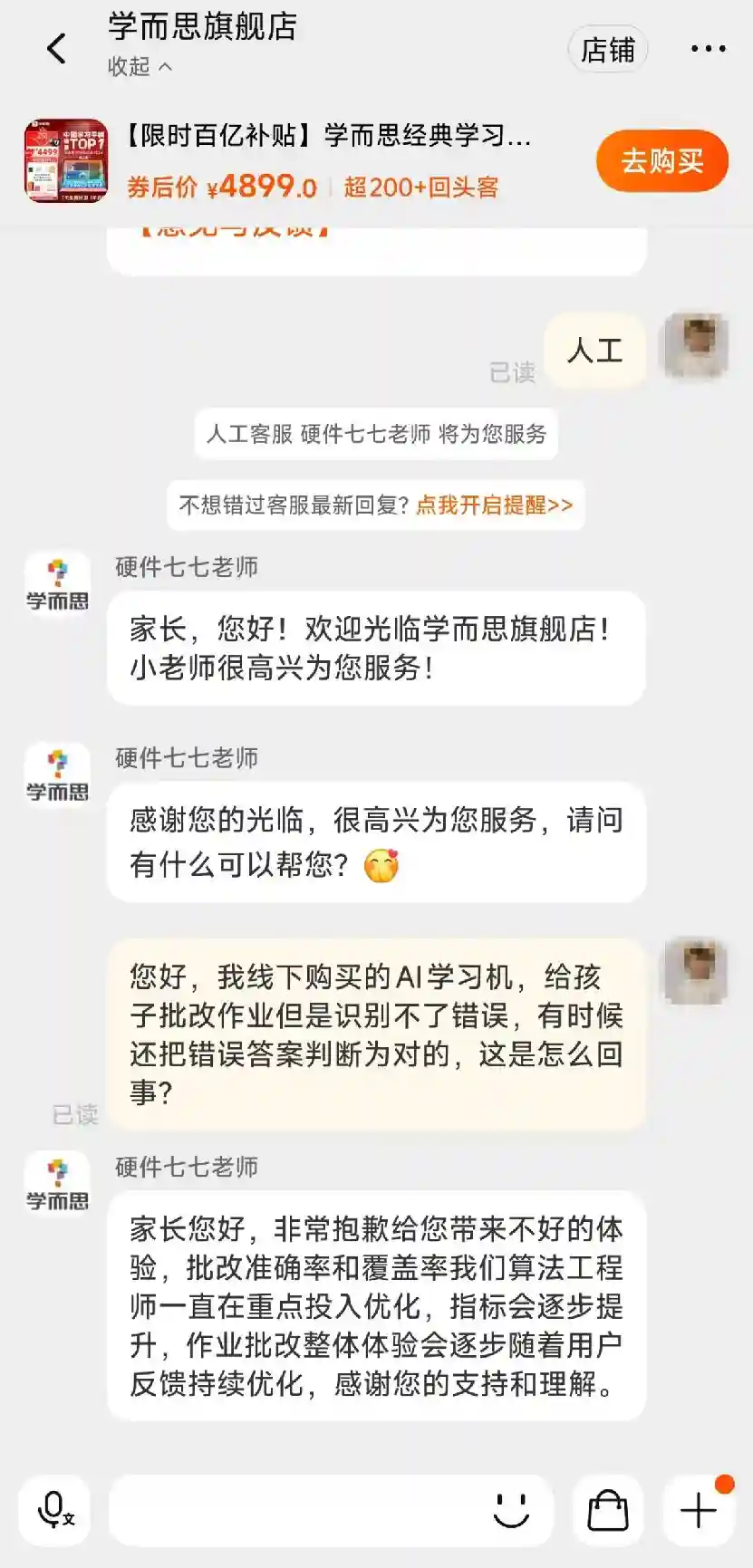Open the three-dot overflow menu
The width and height of the screenshot is (753, 1568).
coord(708,49)
